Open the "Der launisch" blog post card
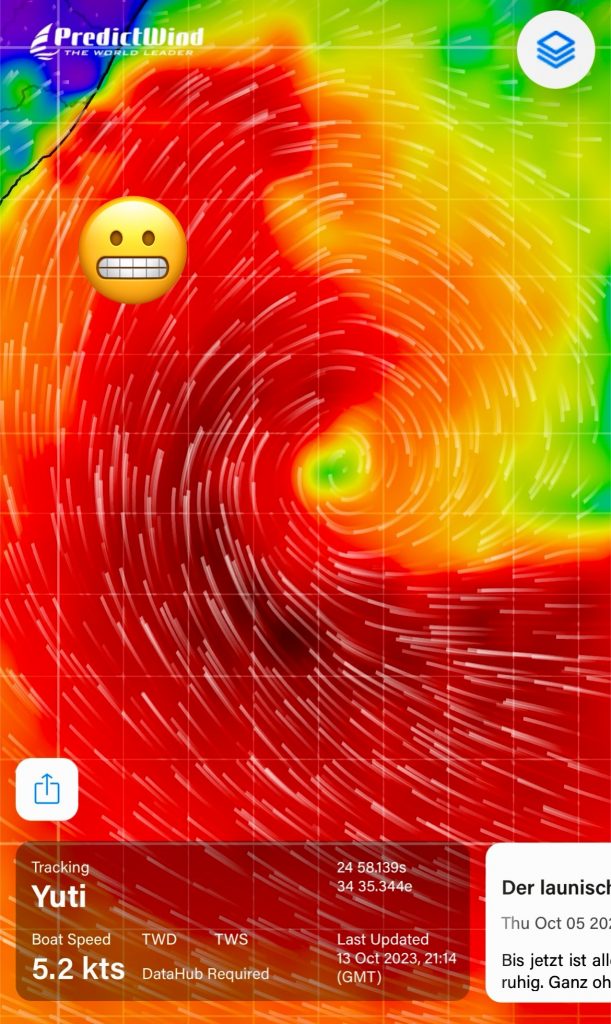This screenshot has width=611, height=1024. coord(550,922)
